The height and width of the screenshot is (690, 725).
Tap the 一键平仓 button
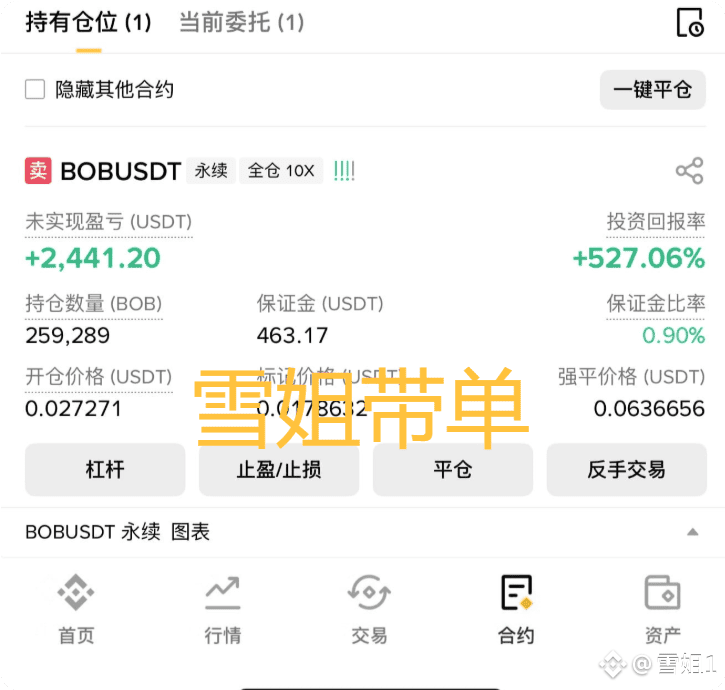pyautogui.click(x=652, y=90)
